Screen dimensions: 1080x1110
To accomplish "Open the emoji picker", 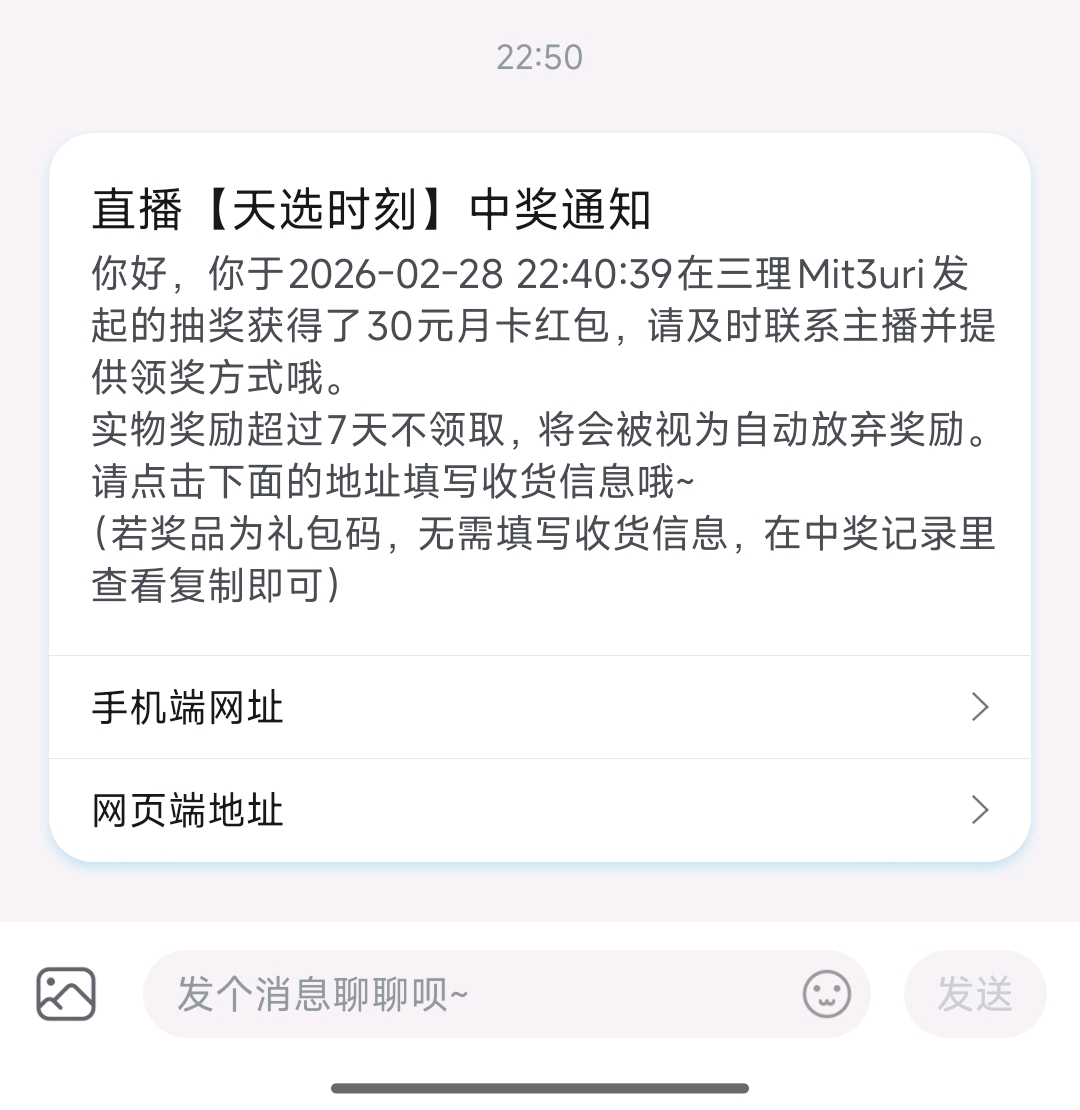I will click(x=827, y=994).
